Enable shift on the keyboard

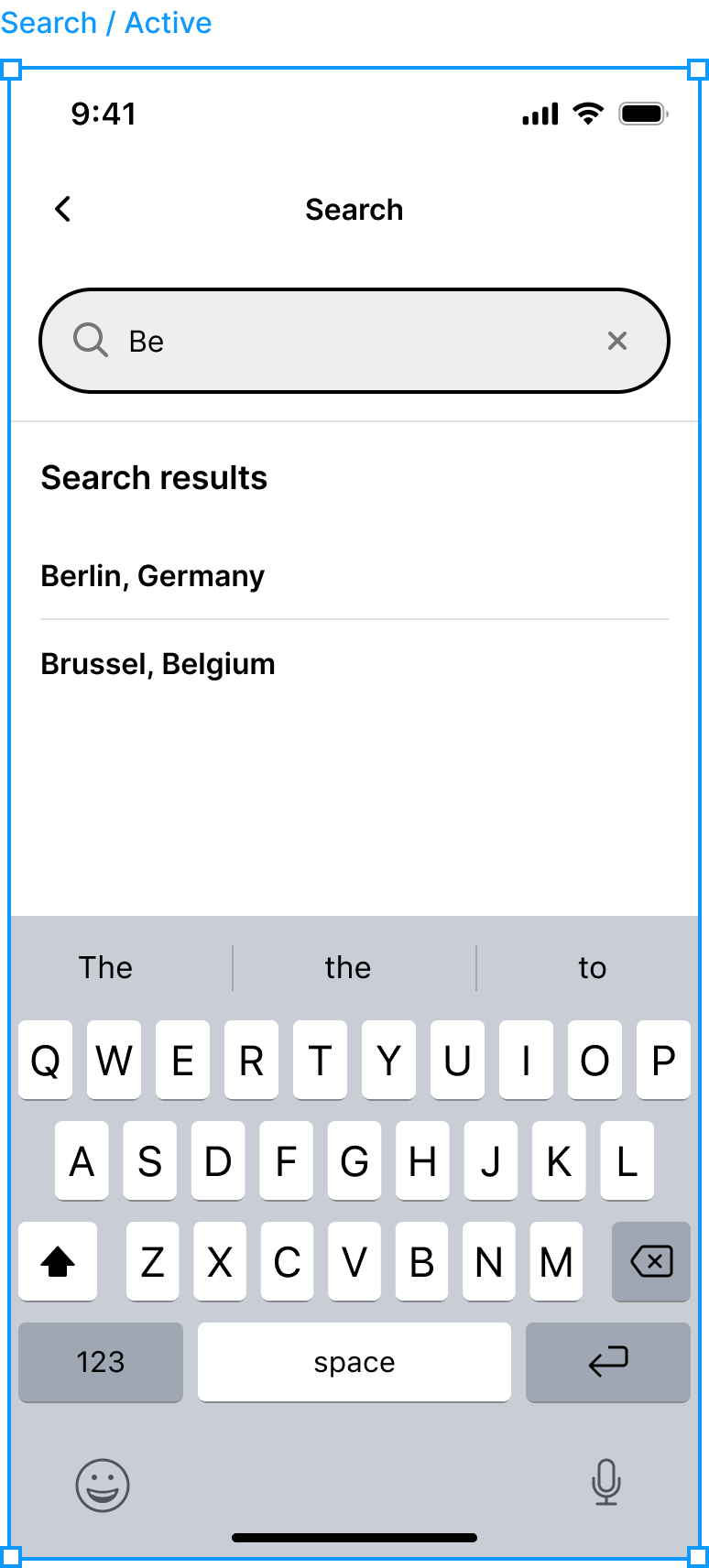point(58,1261)
